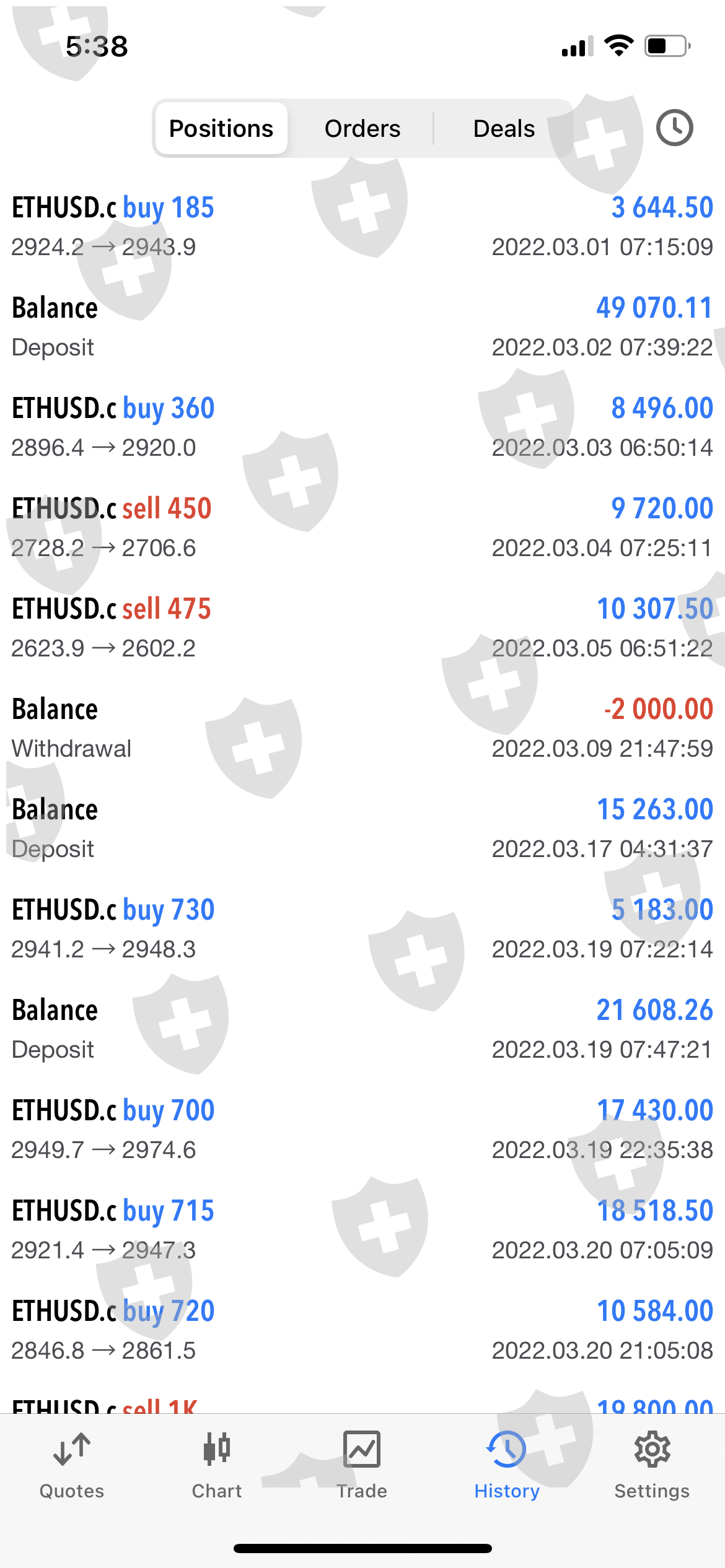Tap the History tab
This screenshot has height=1568, width=725.
click(507, 1465)
